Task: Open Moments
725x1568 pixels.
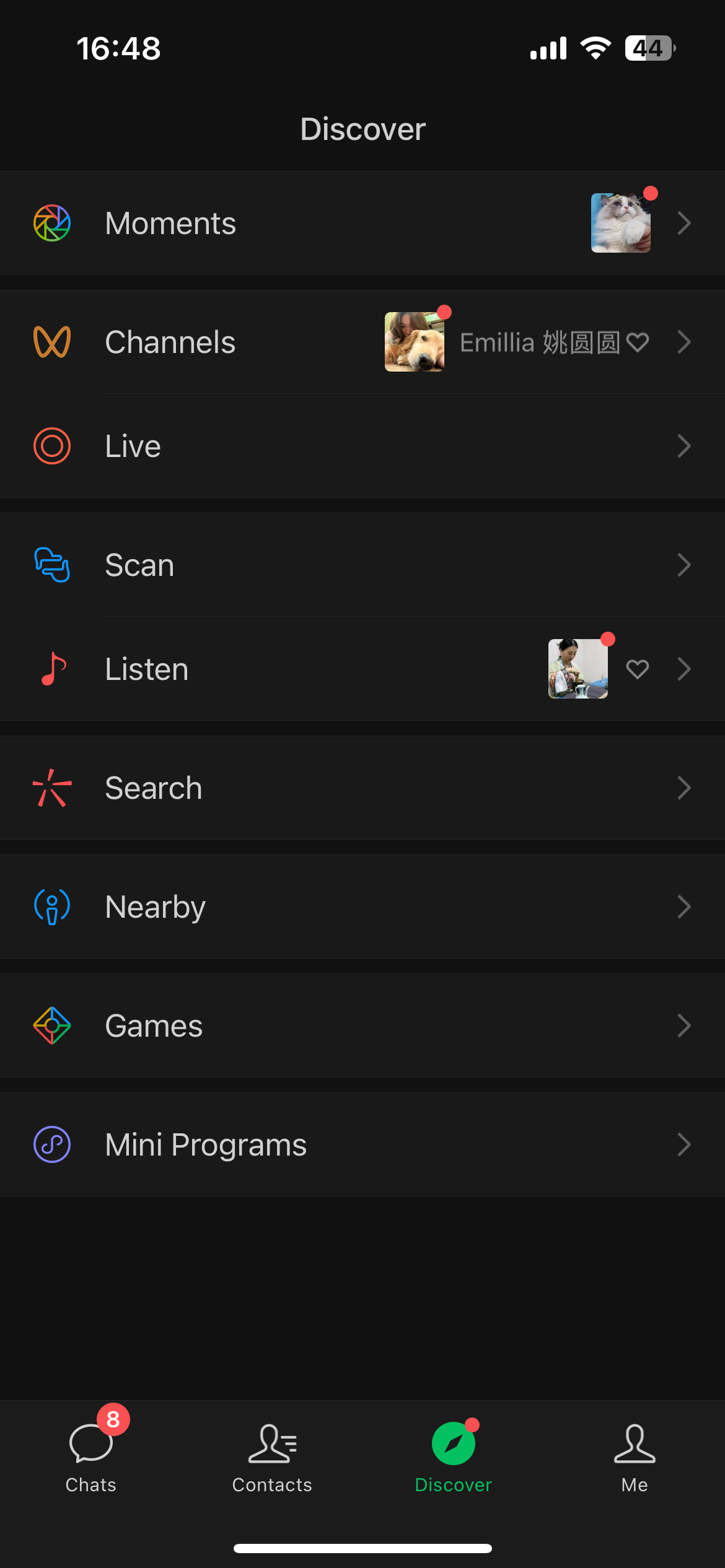Action: coord(362,223)
